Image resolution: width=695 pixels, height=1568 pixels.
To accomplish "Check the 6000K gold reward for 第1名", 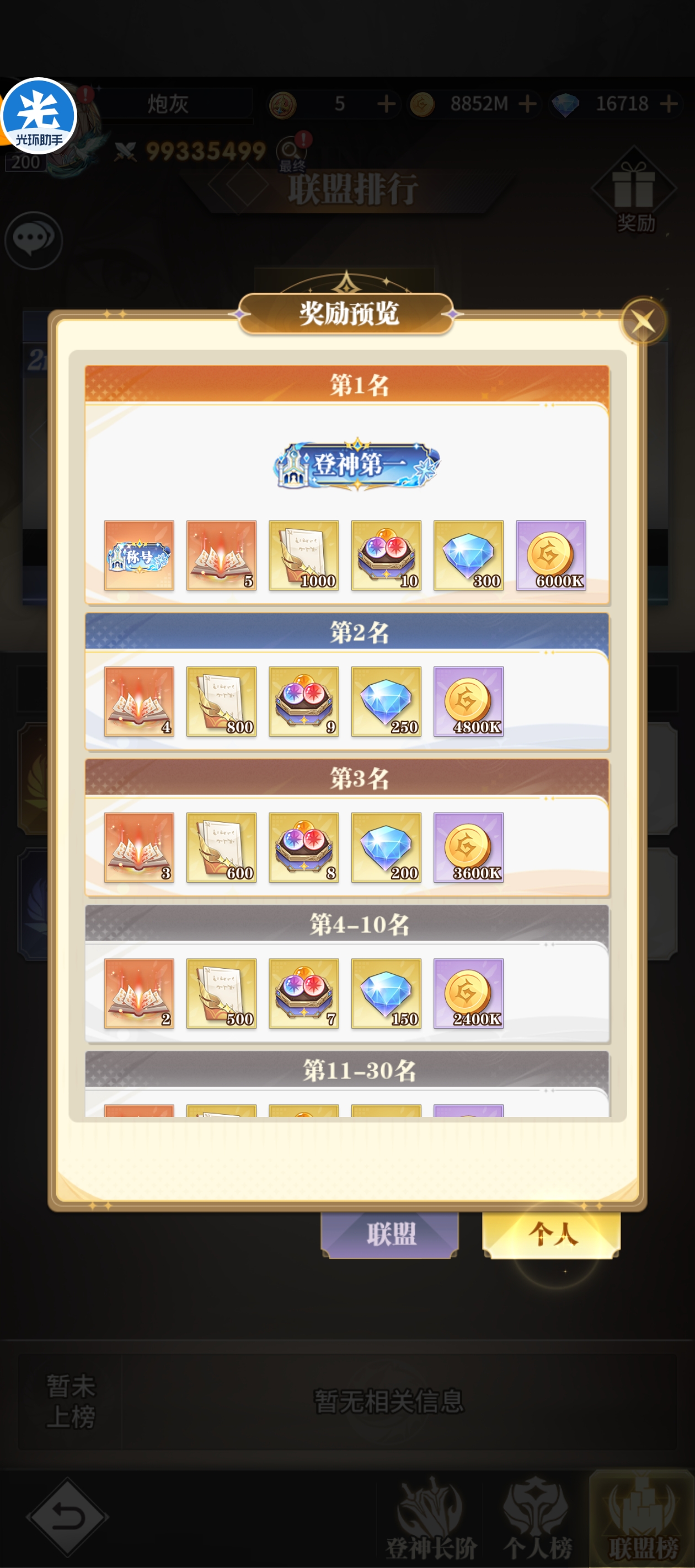I will (550, 555).
